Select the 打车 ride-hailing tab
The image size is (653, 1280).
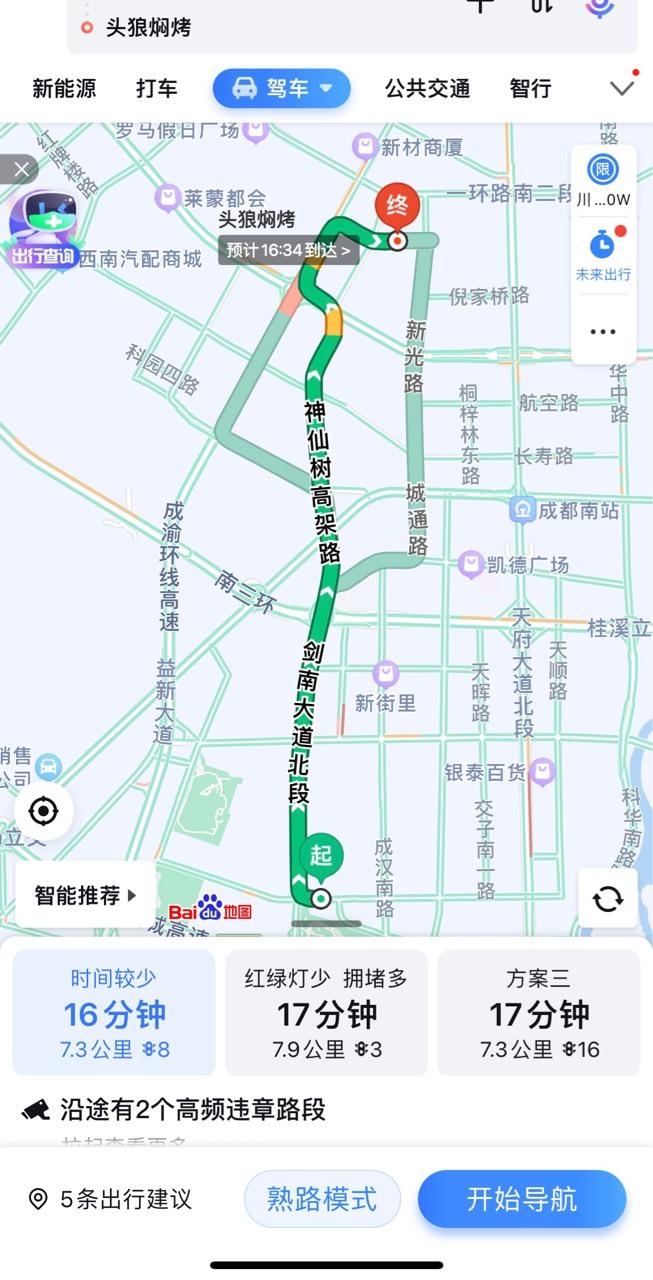pos(157,88)
